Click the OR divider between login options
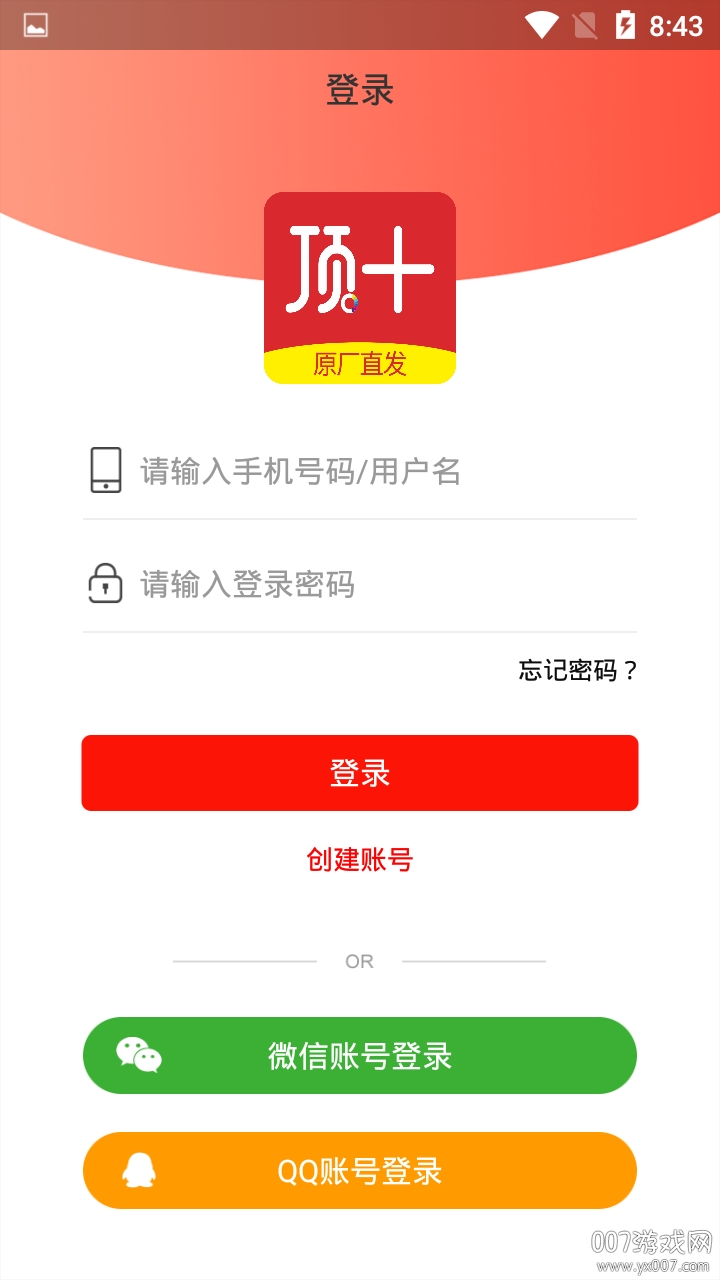 click(360, 960)
